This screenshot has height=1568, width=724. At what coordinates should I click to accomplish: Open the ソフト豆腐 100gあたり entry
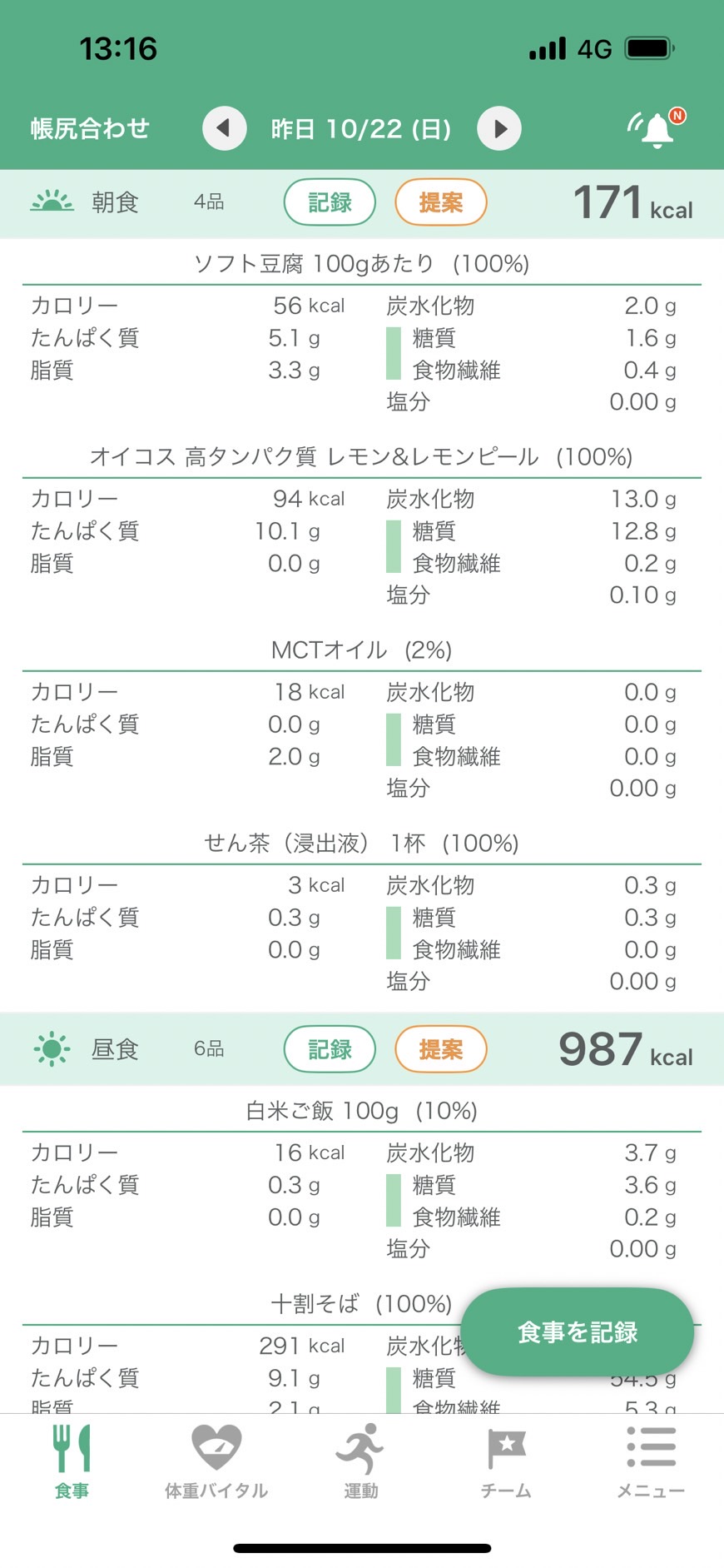click(x=362, y=264)
